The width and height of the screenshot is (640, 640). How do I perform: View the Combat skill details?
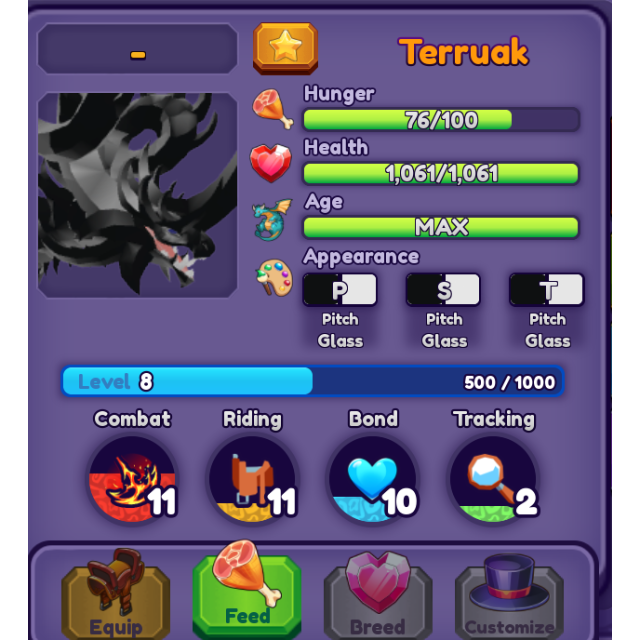pyautogui.click(x=132, y=479)
